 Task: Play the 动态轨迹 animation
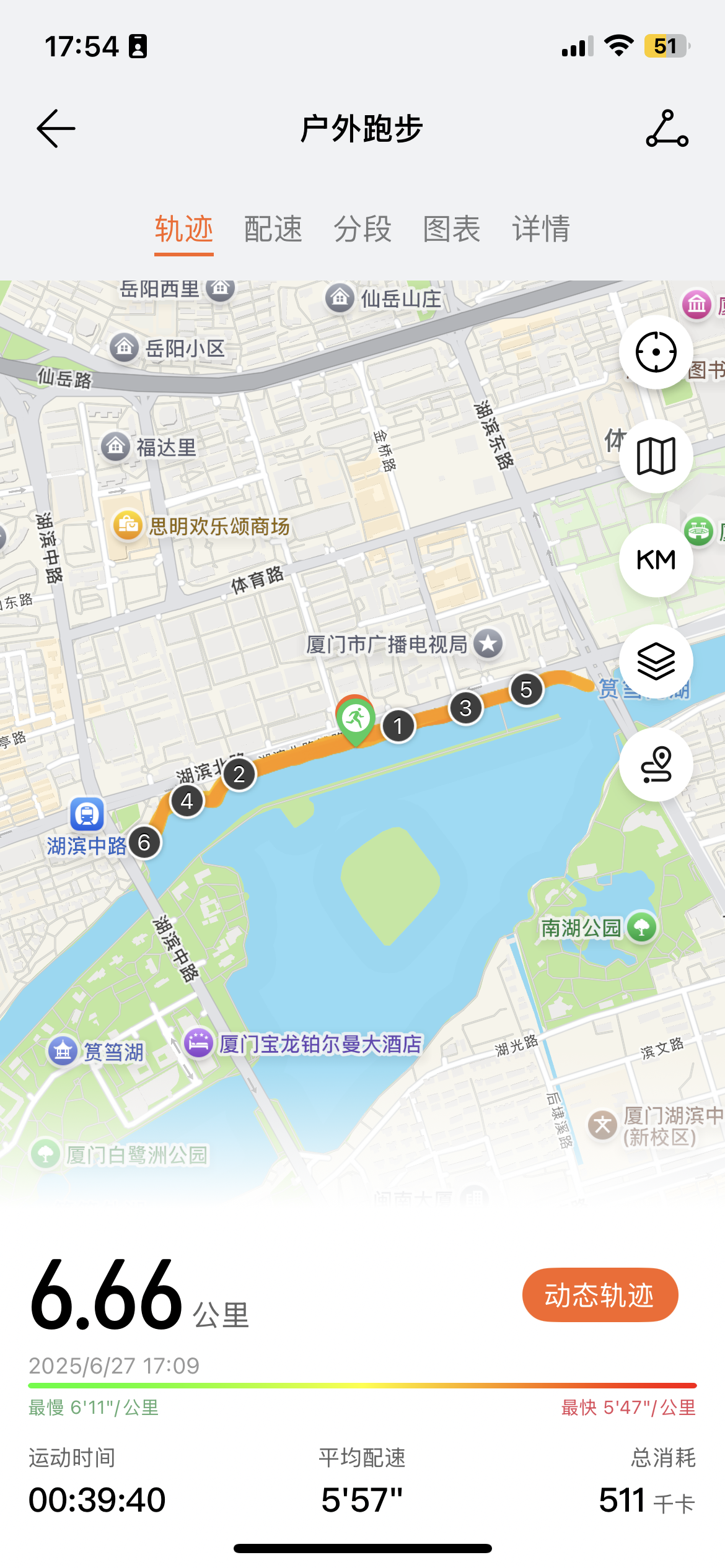[600, 1295]
